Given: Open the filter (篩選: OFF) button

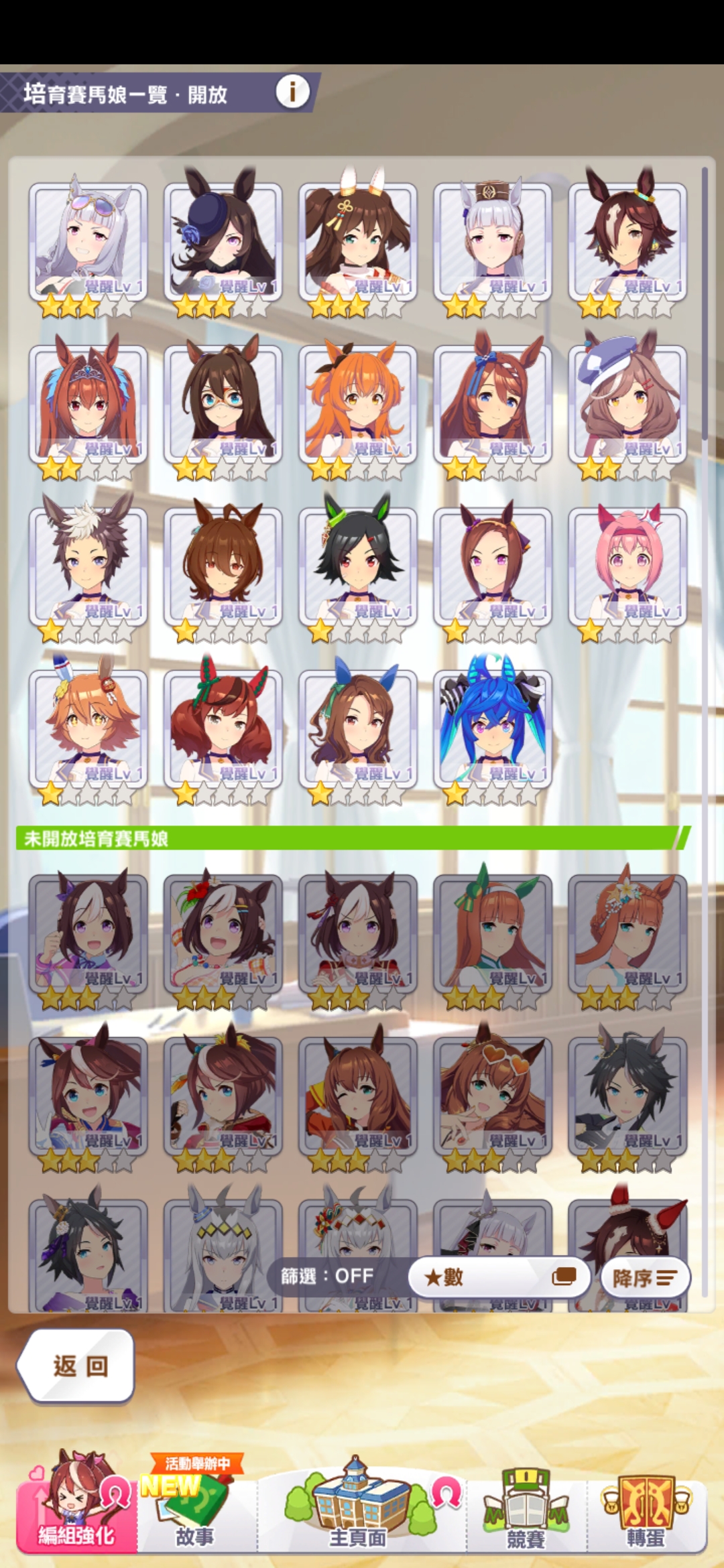Looking at the screenshot, I should (328, 1276).
